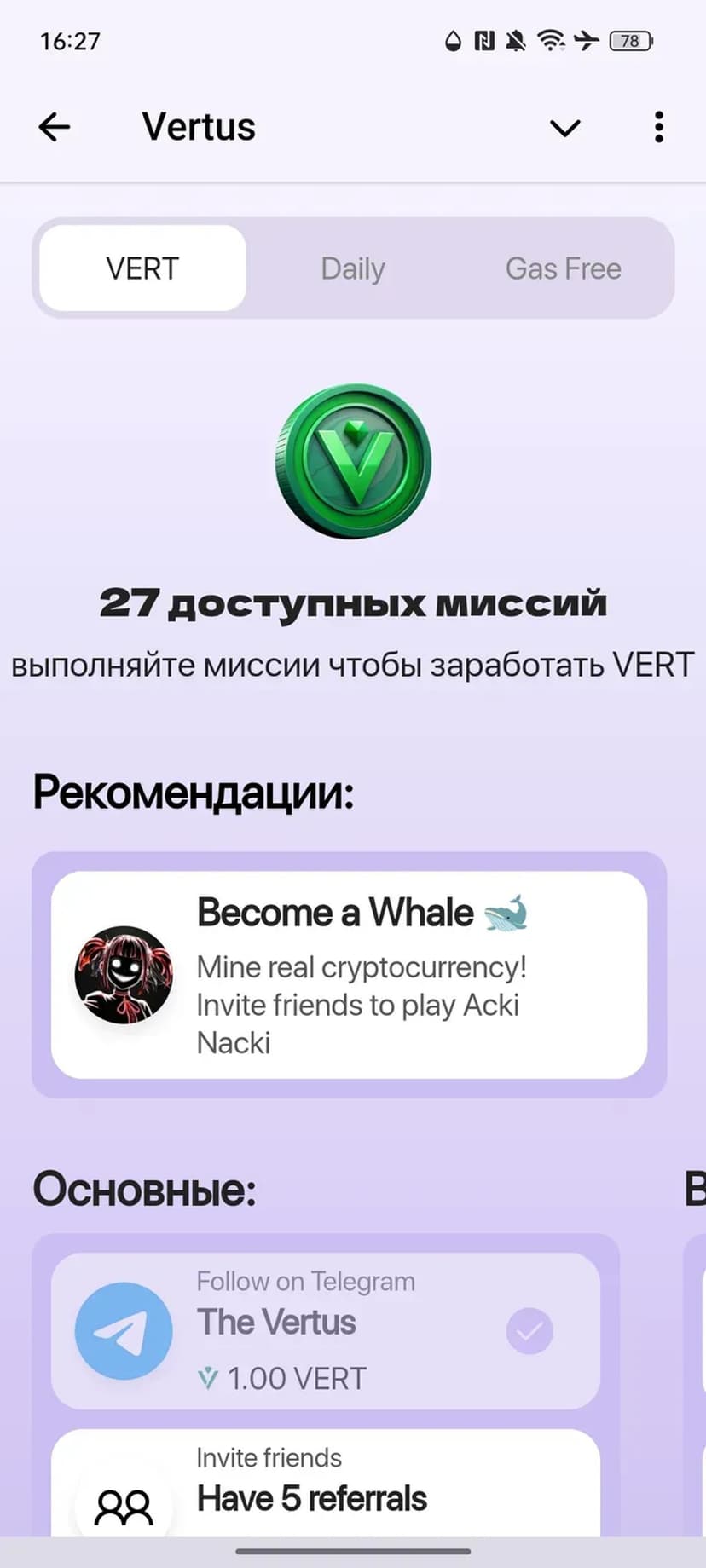The height and width of the screenshot is (1568, 706).
Task: Select the VERT tab
Action: click(142, 268)
